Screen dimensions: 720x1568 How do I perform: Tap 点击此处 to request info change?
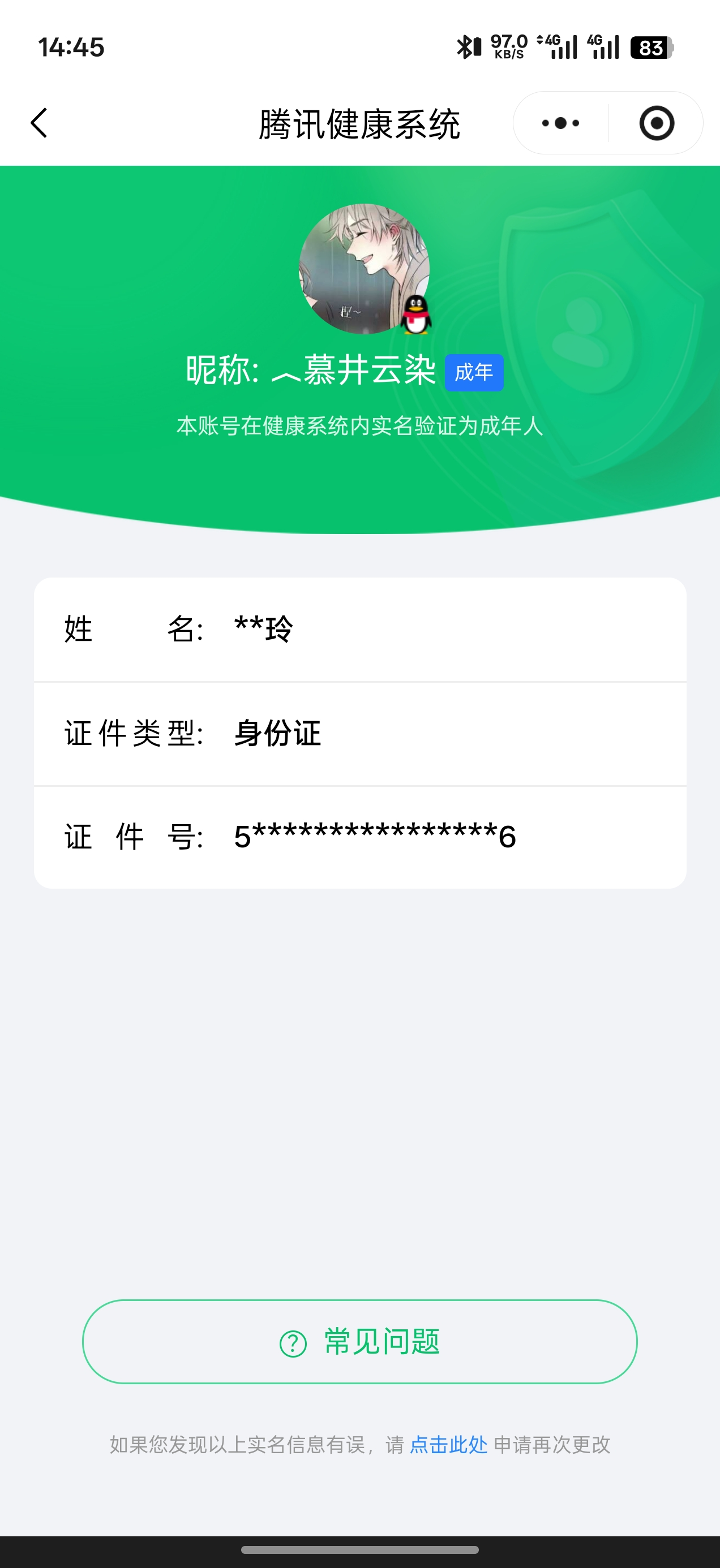click(x=448, y=1444)
